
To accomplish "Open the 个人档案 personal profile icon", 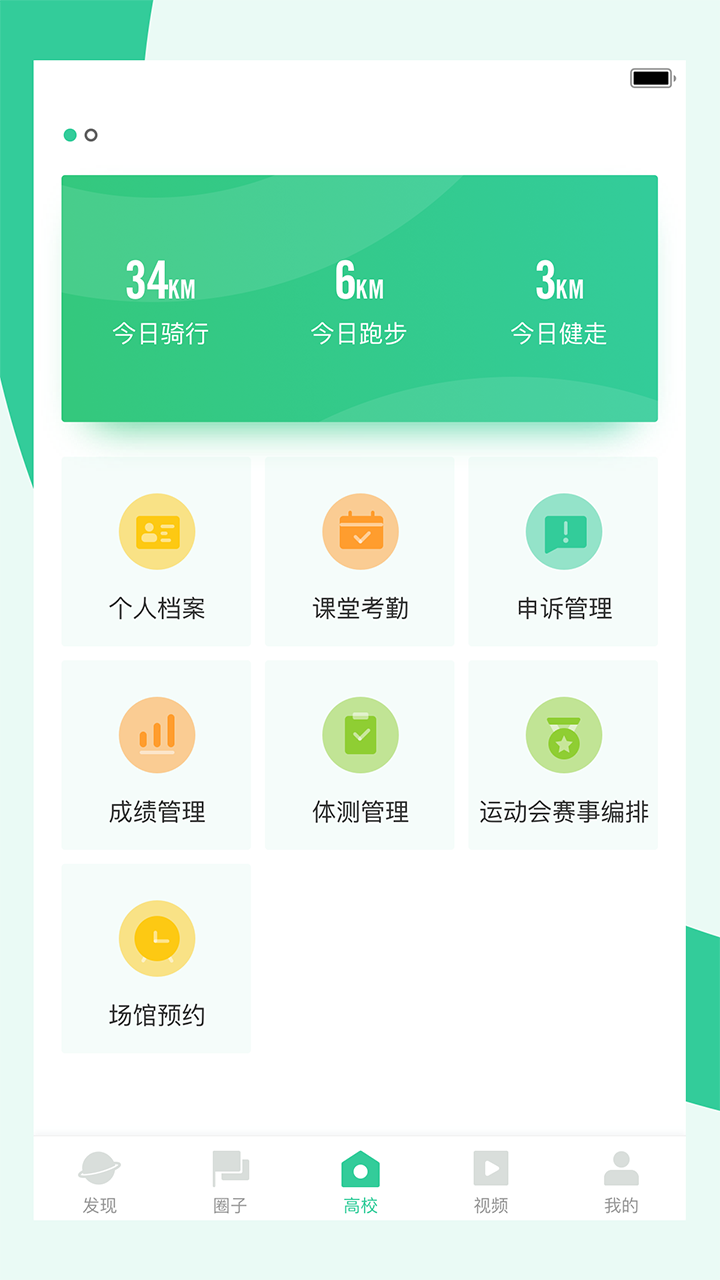I will pyautogui.click(x=156, y=531).
